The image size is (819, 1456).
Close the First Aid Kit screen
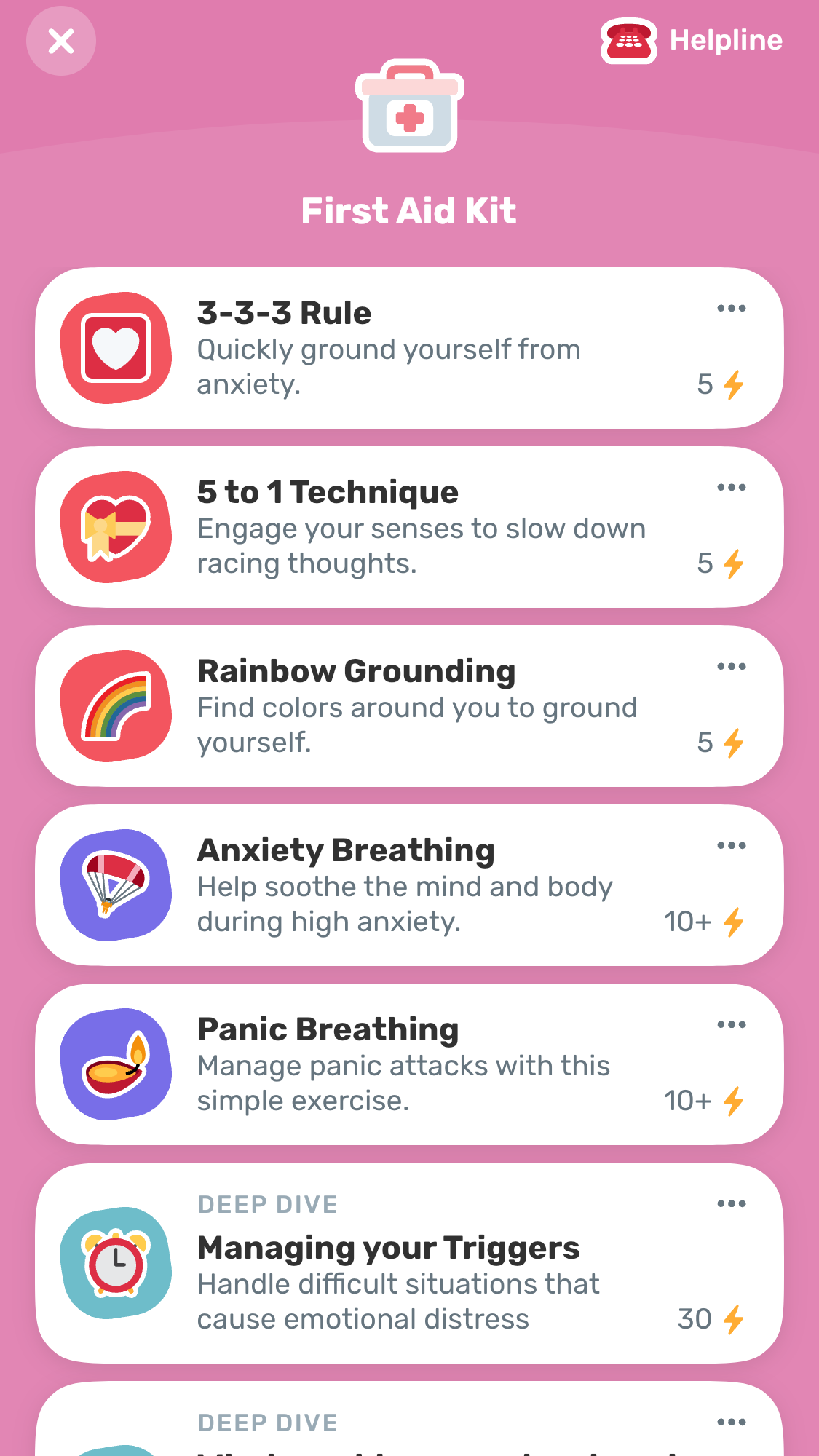pos(61,41)
